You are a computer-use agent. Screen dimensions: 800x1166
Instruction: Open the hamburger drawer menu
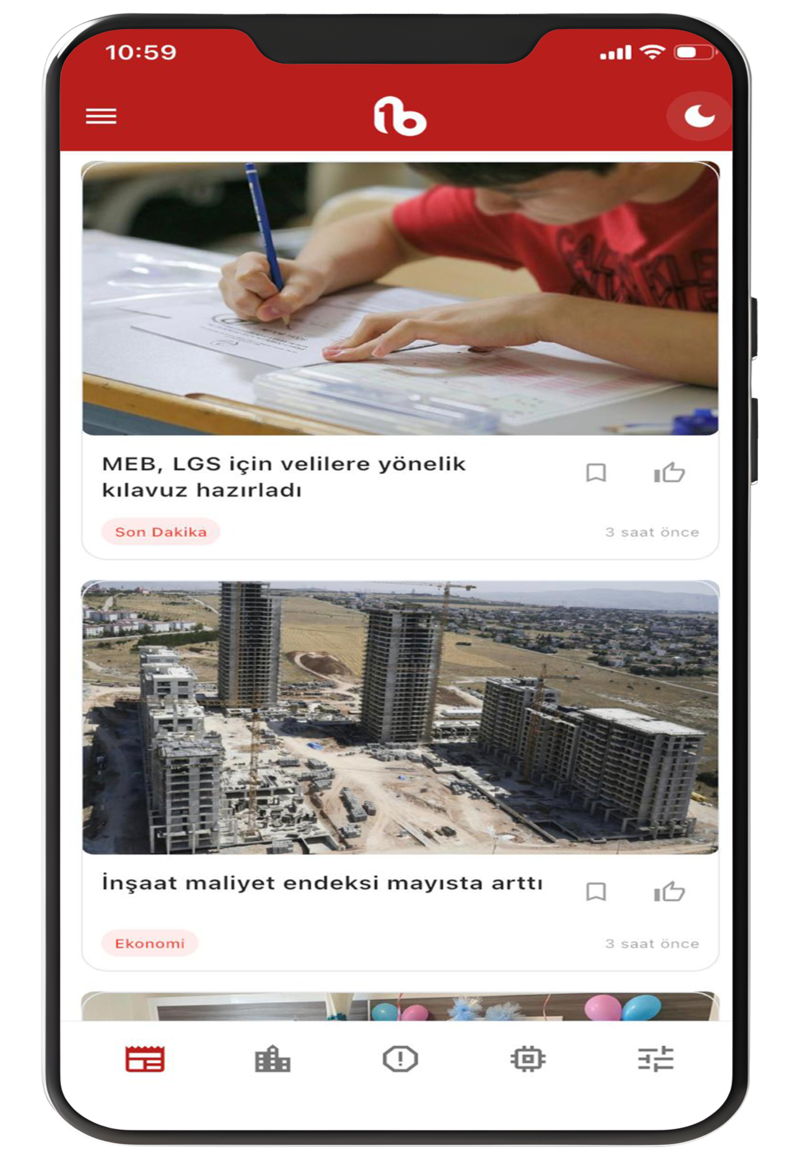point(101,116)
